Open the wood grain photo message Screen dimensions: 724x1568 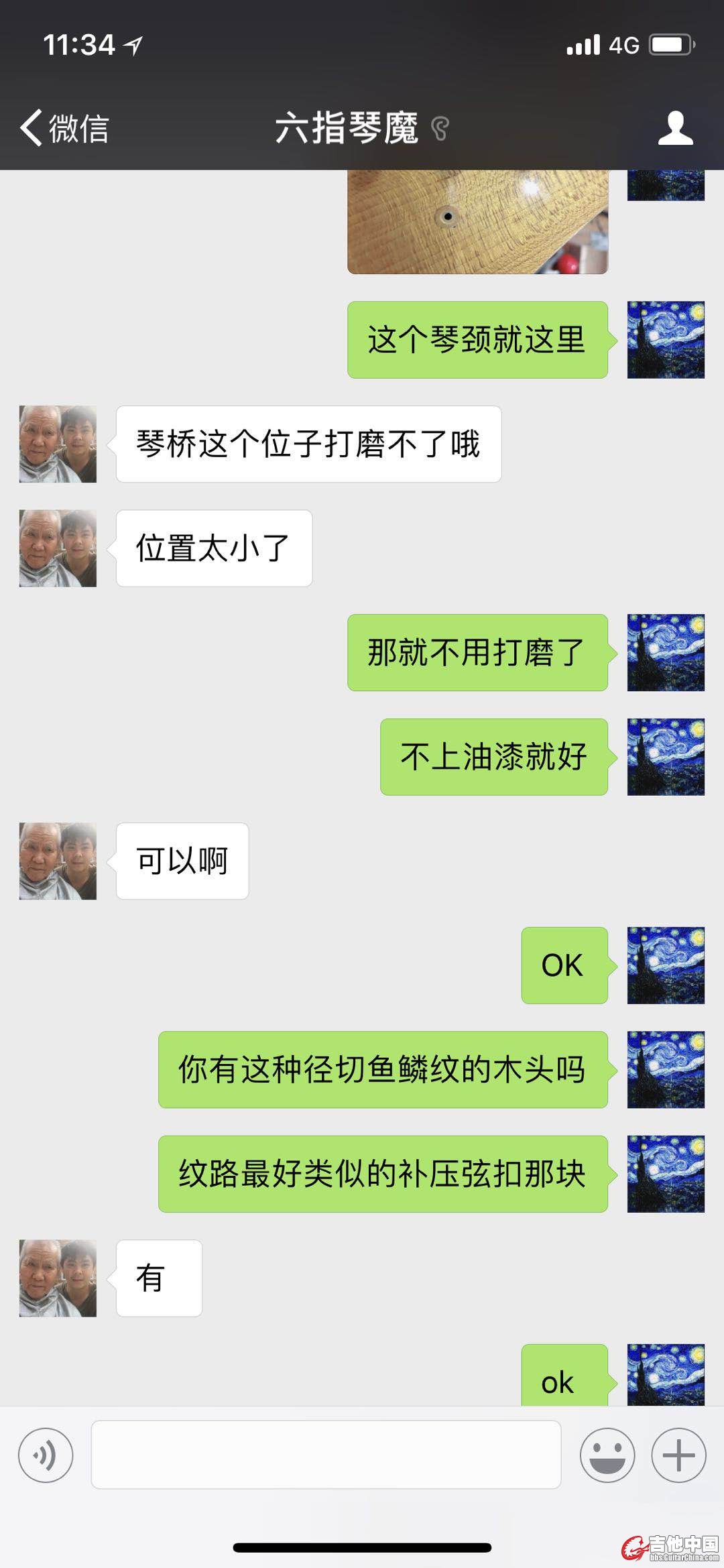pos(477,222)
